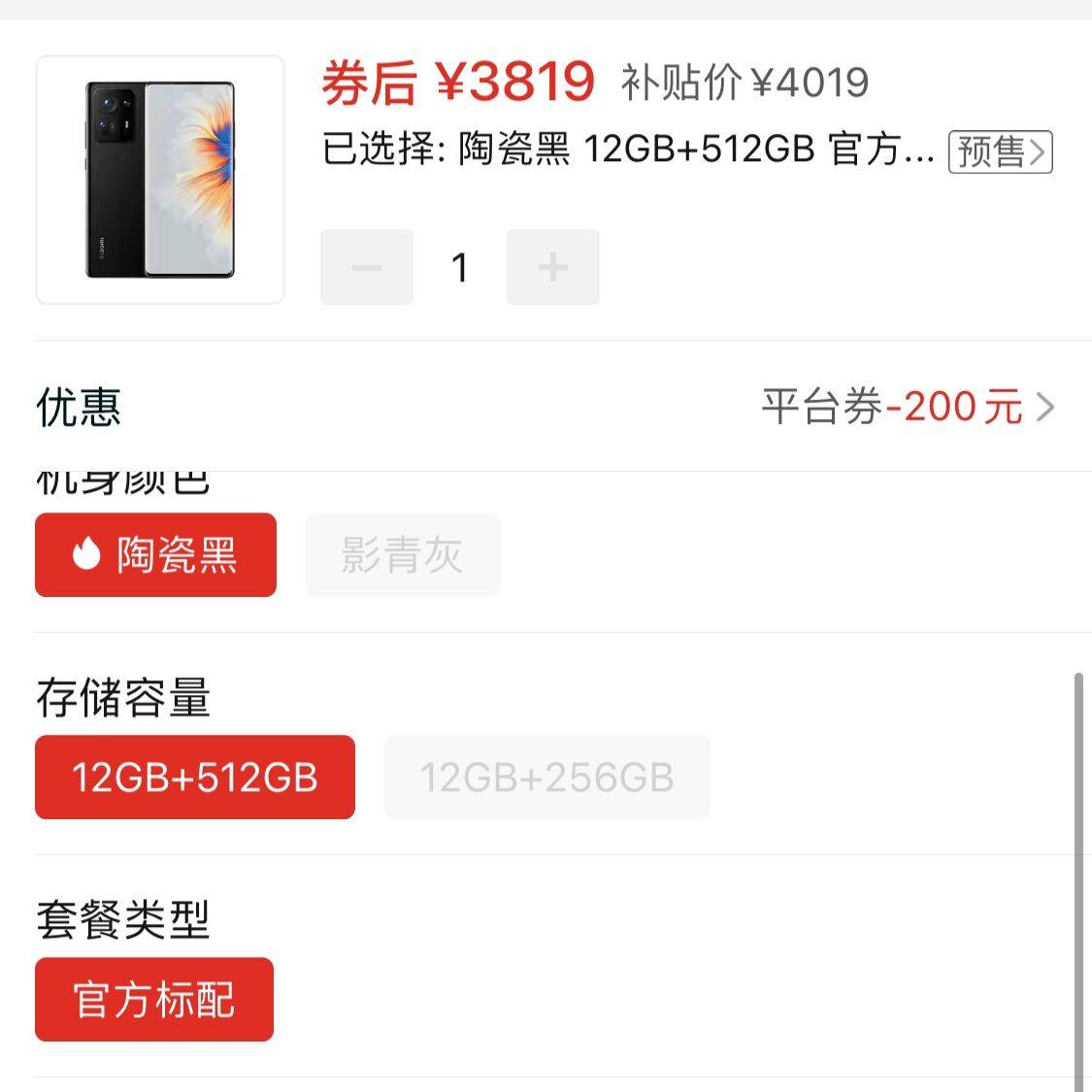The width and height of the screenshot is (1092, 1092).
Task: Decrease quantity with the minus button
Action: pyautogui.click(x=367, y=267)
